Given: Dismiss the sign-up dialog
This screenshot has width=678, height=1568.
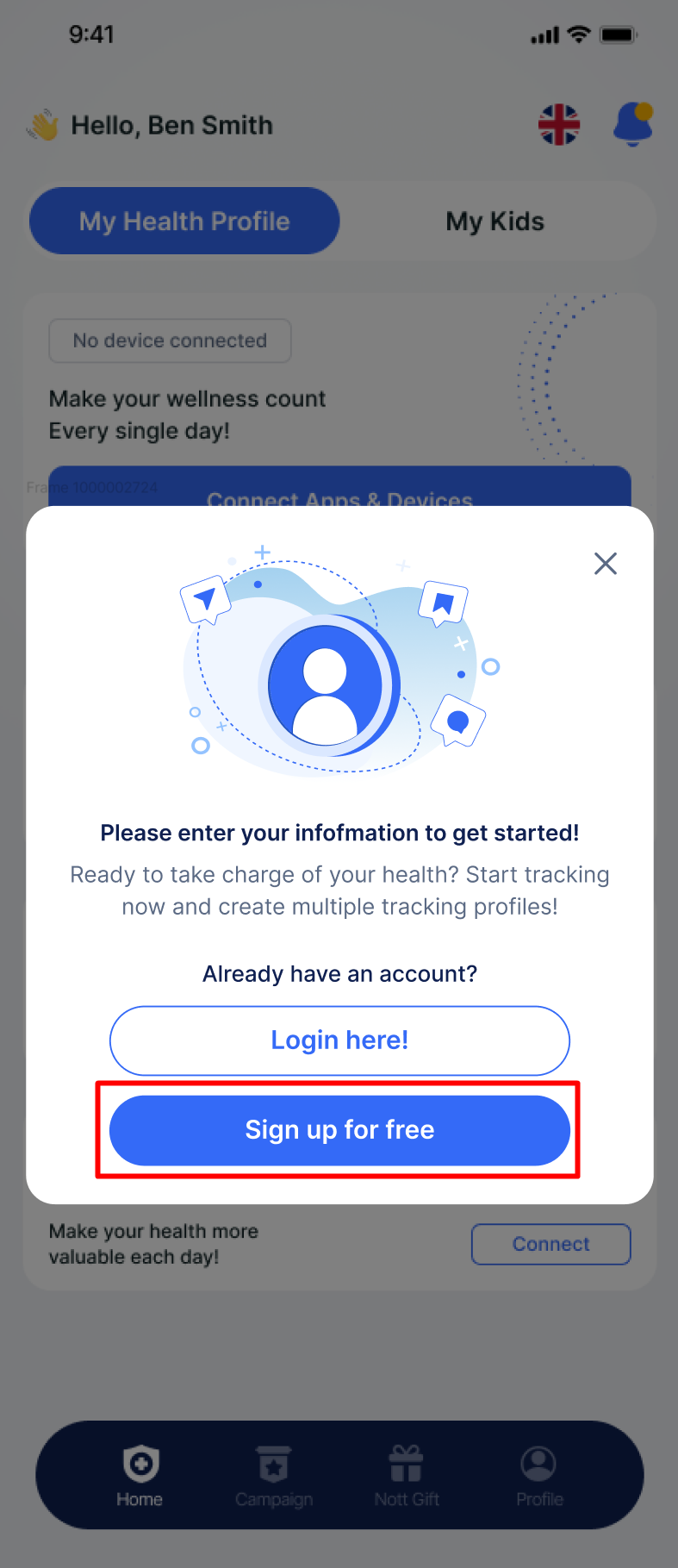Looking at the screenshot, I should [606, 564].
